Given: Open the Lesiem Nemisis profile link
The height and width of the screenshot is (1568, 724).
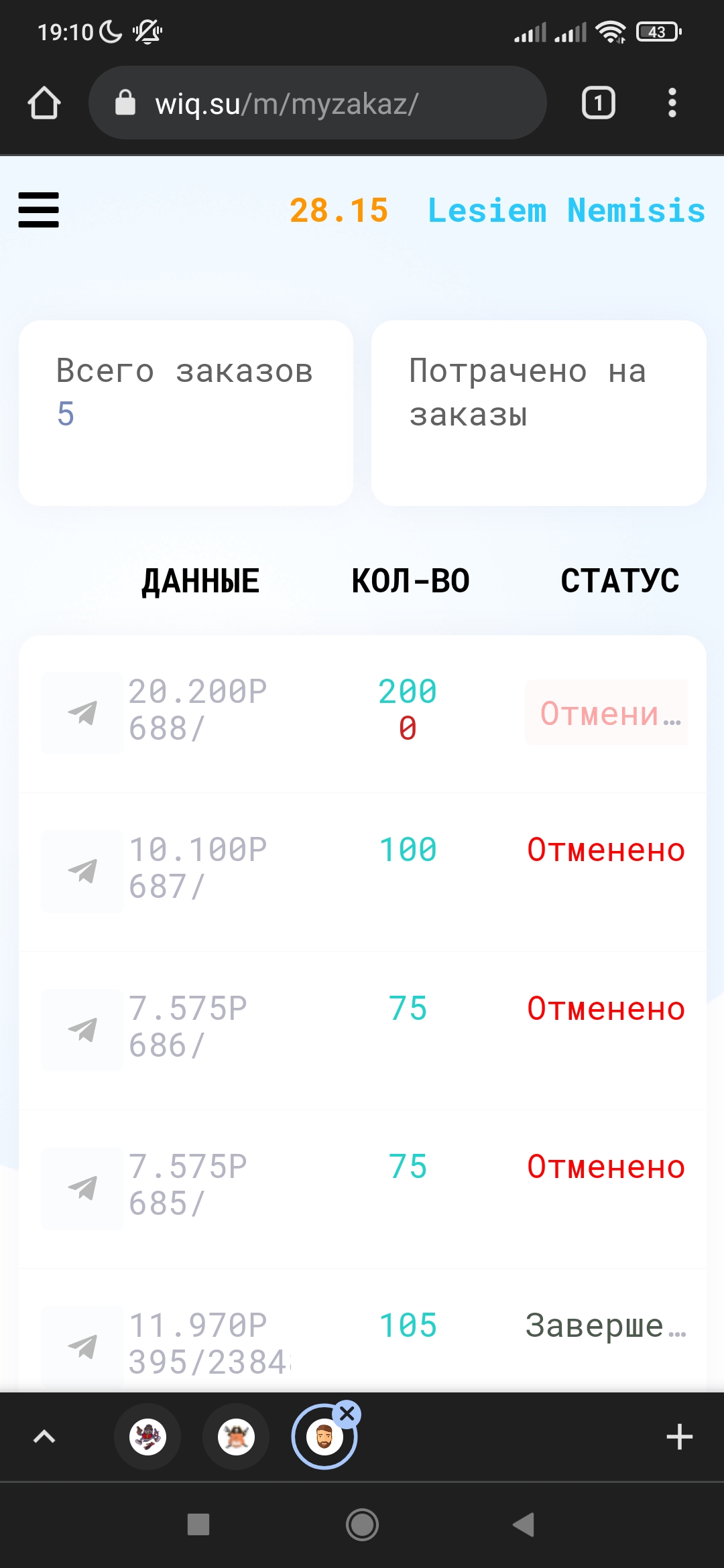Looking at the screenshot, I should 566,210.
